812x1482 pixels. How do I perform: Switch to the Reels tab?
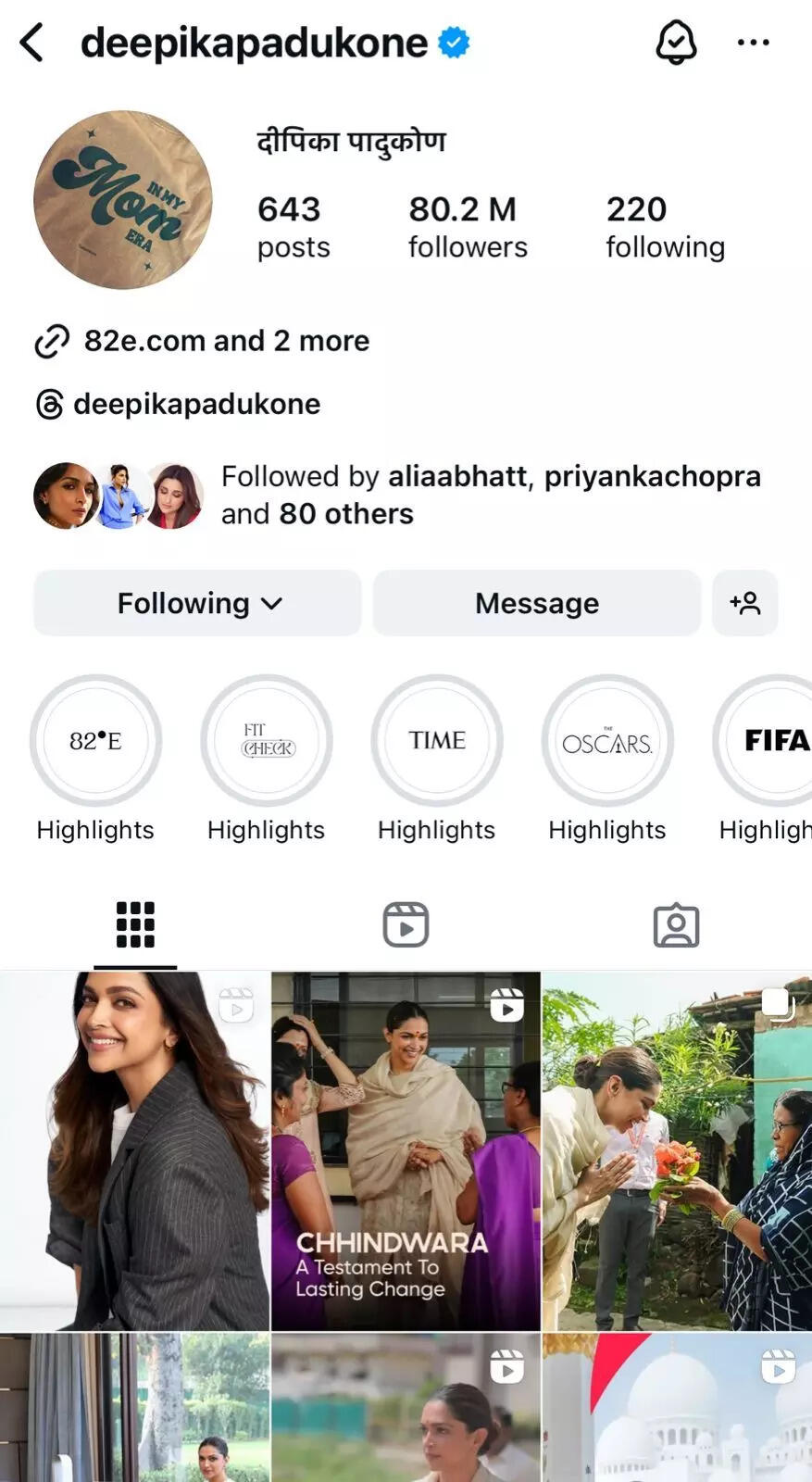(406, 924)
